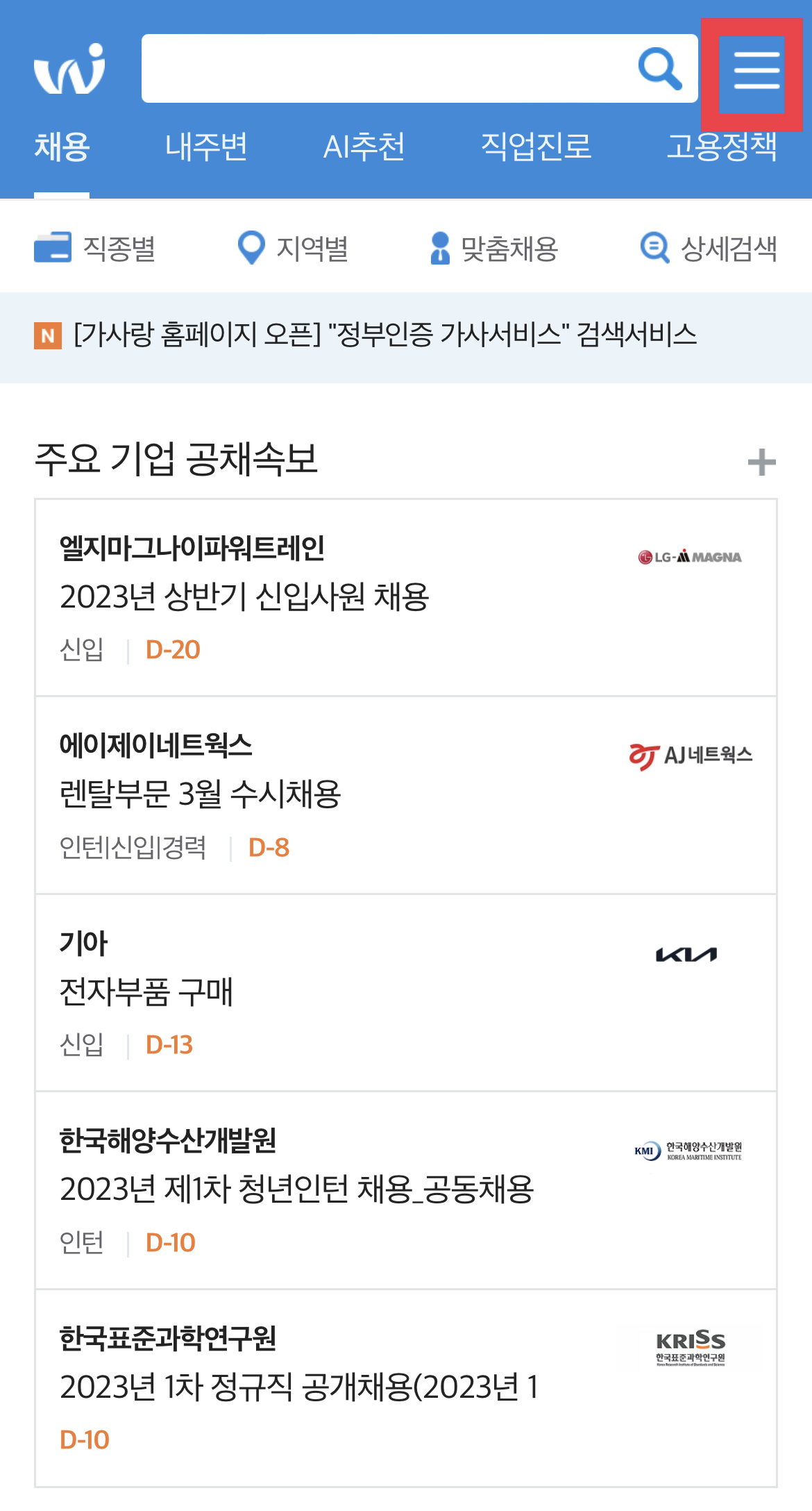Select the 맞춤채용 person icon

click(439, 247)
